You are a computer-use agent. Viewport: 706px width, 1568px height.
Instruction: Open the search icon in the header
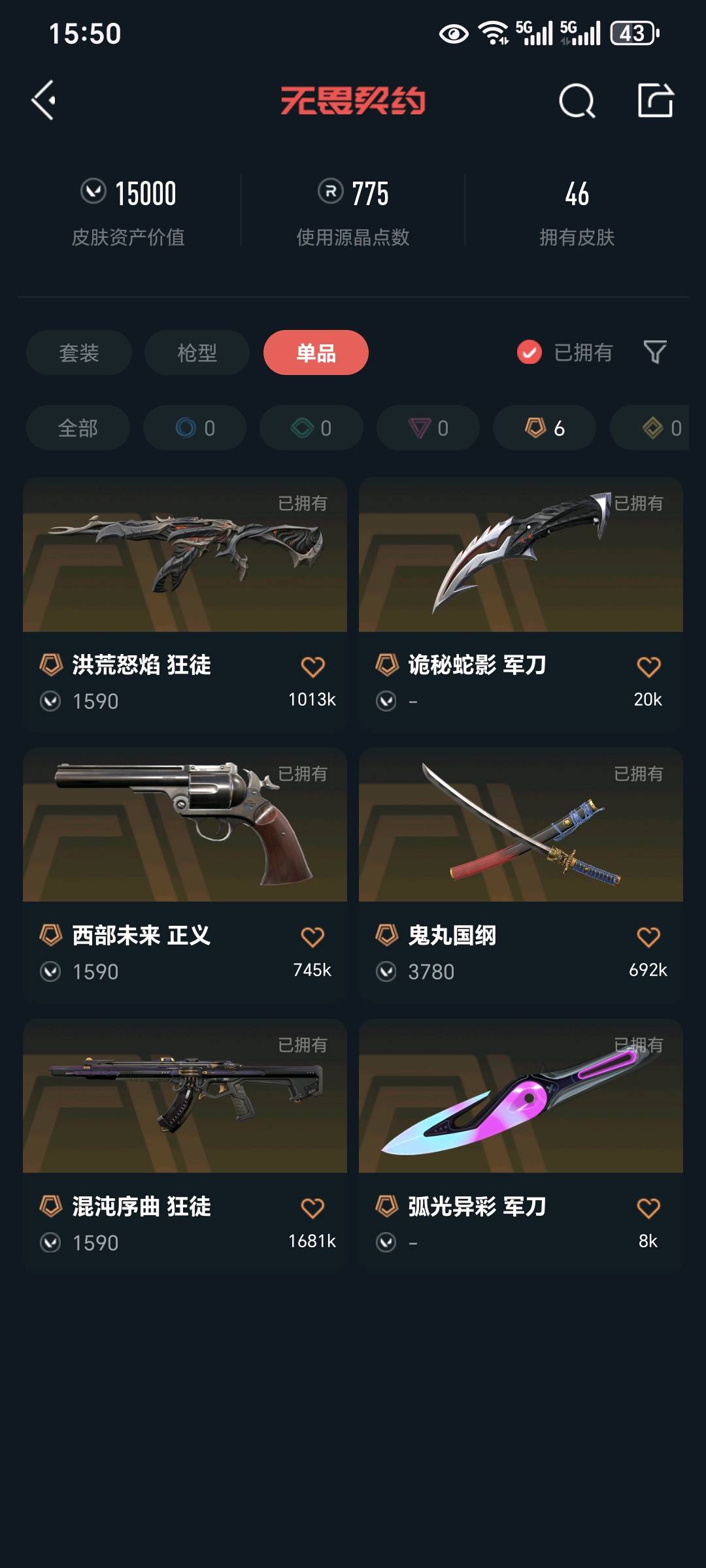tap(577, 101)
